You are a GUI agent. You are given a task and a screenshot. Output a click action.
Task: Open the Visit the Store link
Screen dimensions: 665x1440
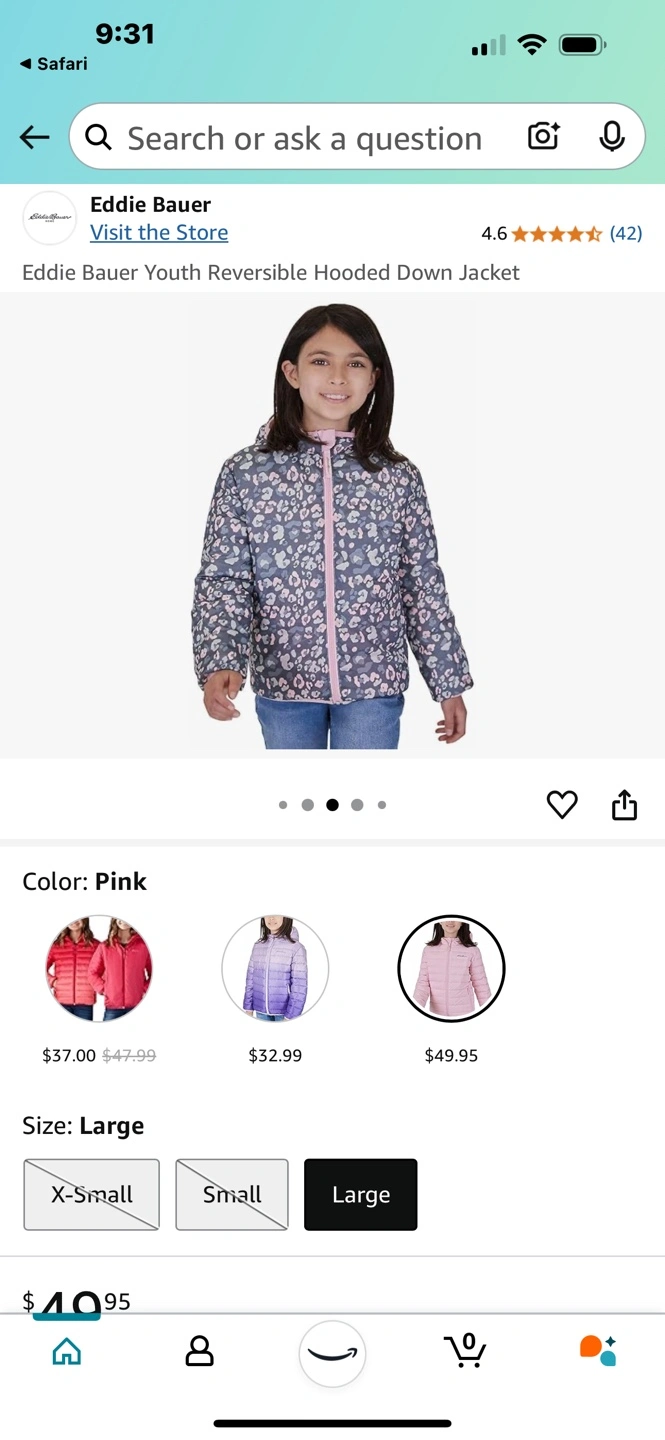click(159, 232)
